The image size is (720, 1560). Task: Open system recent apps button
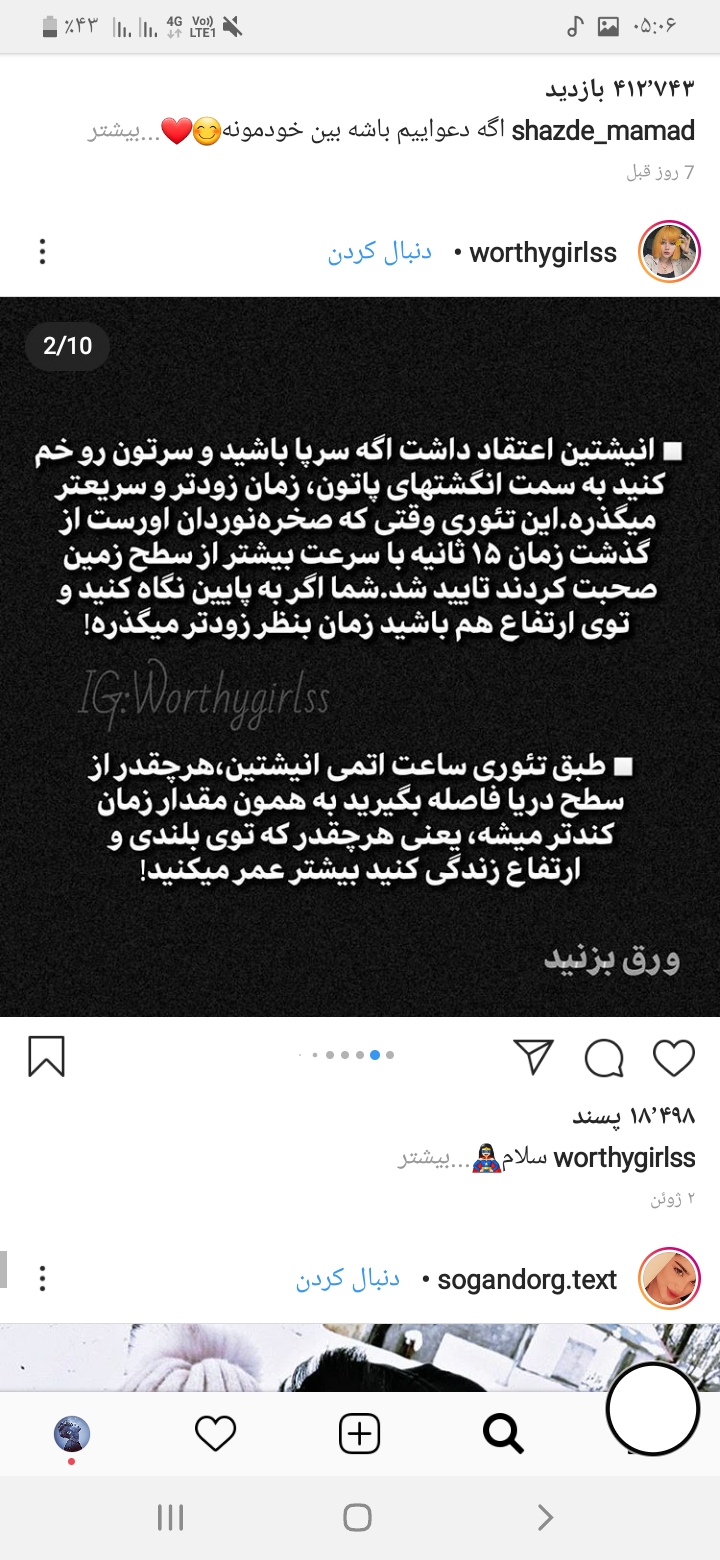click(170, 1518)
